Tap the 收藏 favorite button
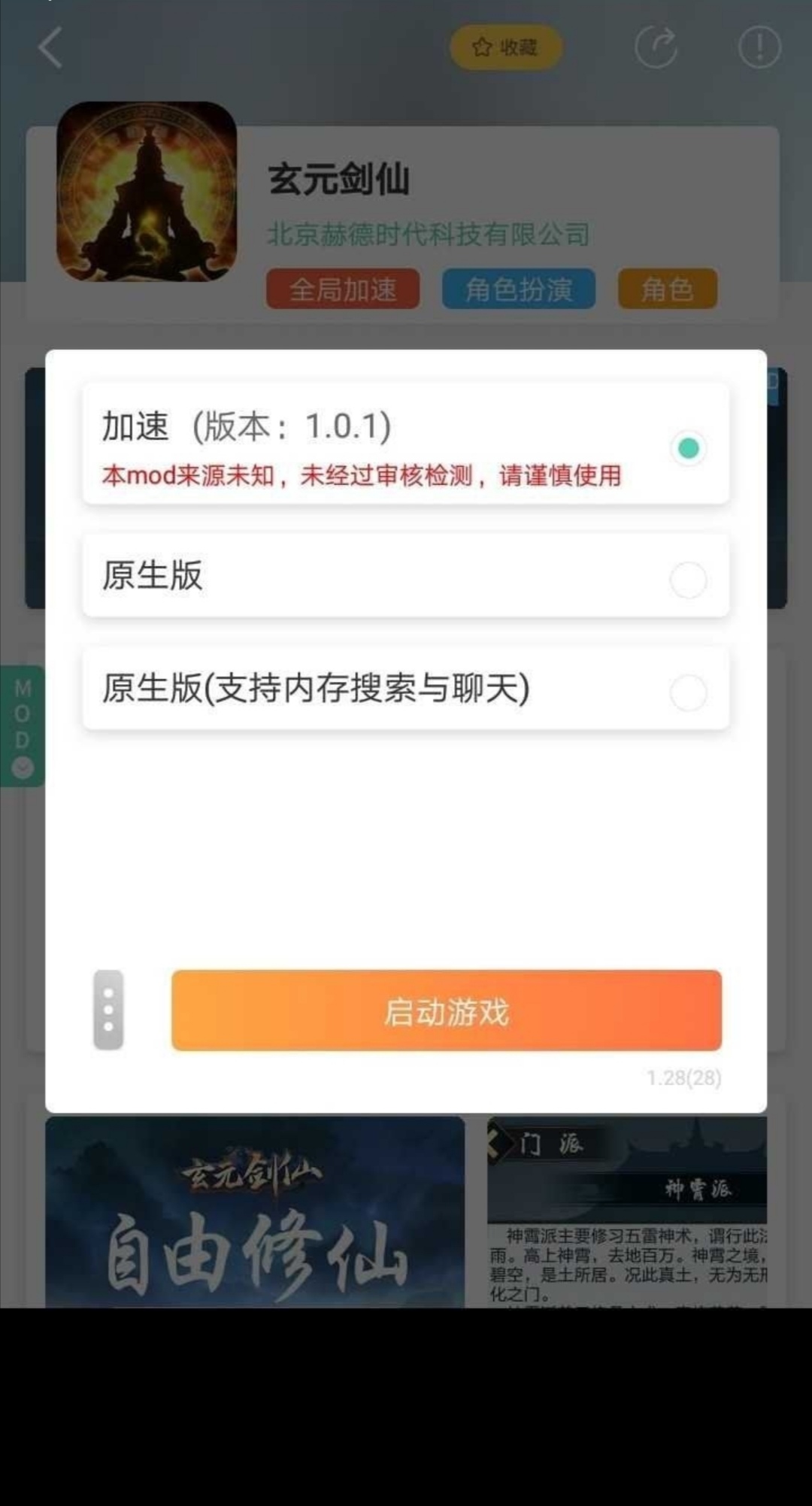The image size is (812, 1506). coord(506,48)
